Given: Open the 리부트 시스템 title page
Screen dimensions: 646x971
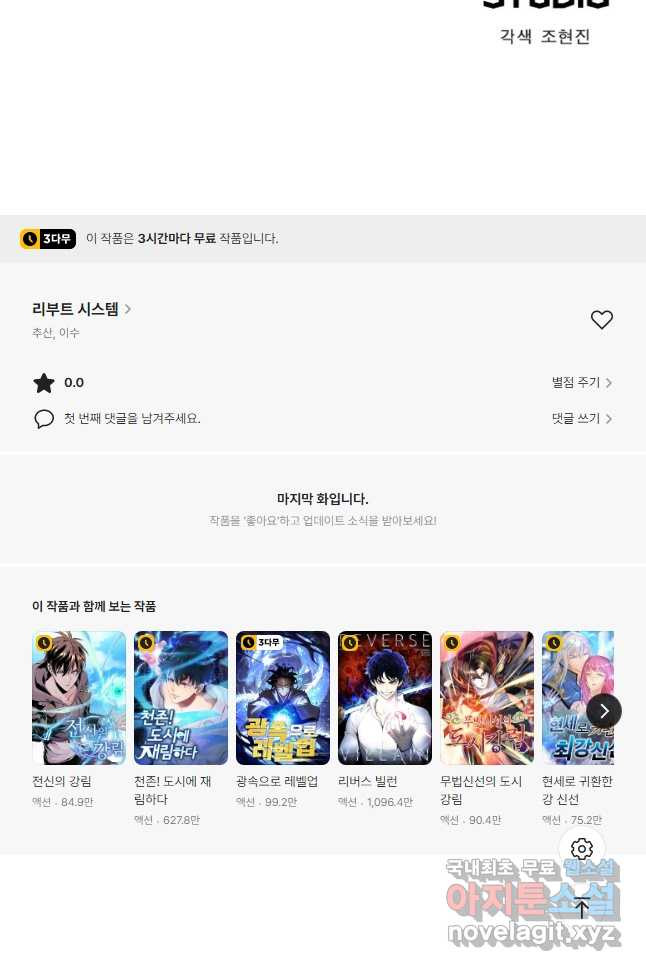Looking at the screenshot, I should tap(81, 309).
